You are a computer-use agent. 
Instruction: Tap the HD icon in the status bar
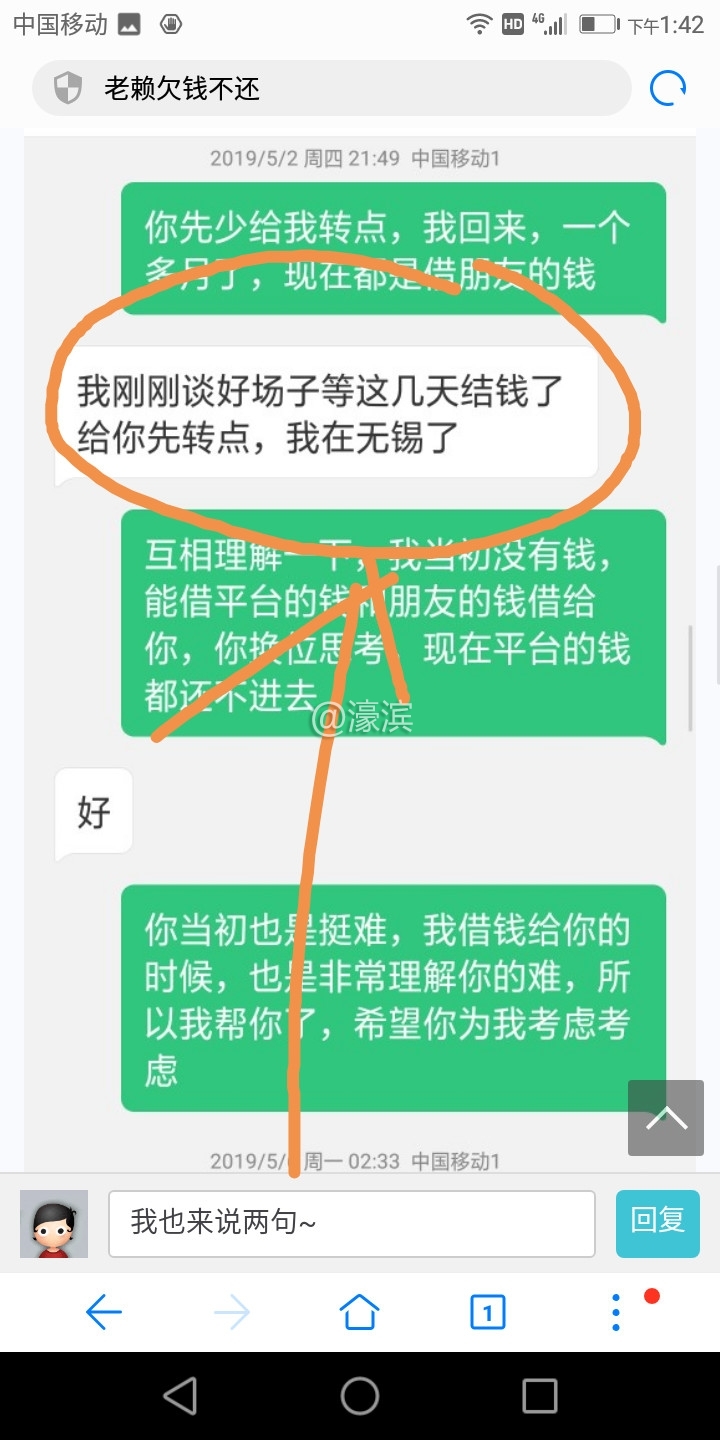click(x=513, y=24)
